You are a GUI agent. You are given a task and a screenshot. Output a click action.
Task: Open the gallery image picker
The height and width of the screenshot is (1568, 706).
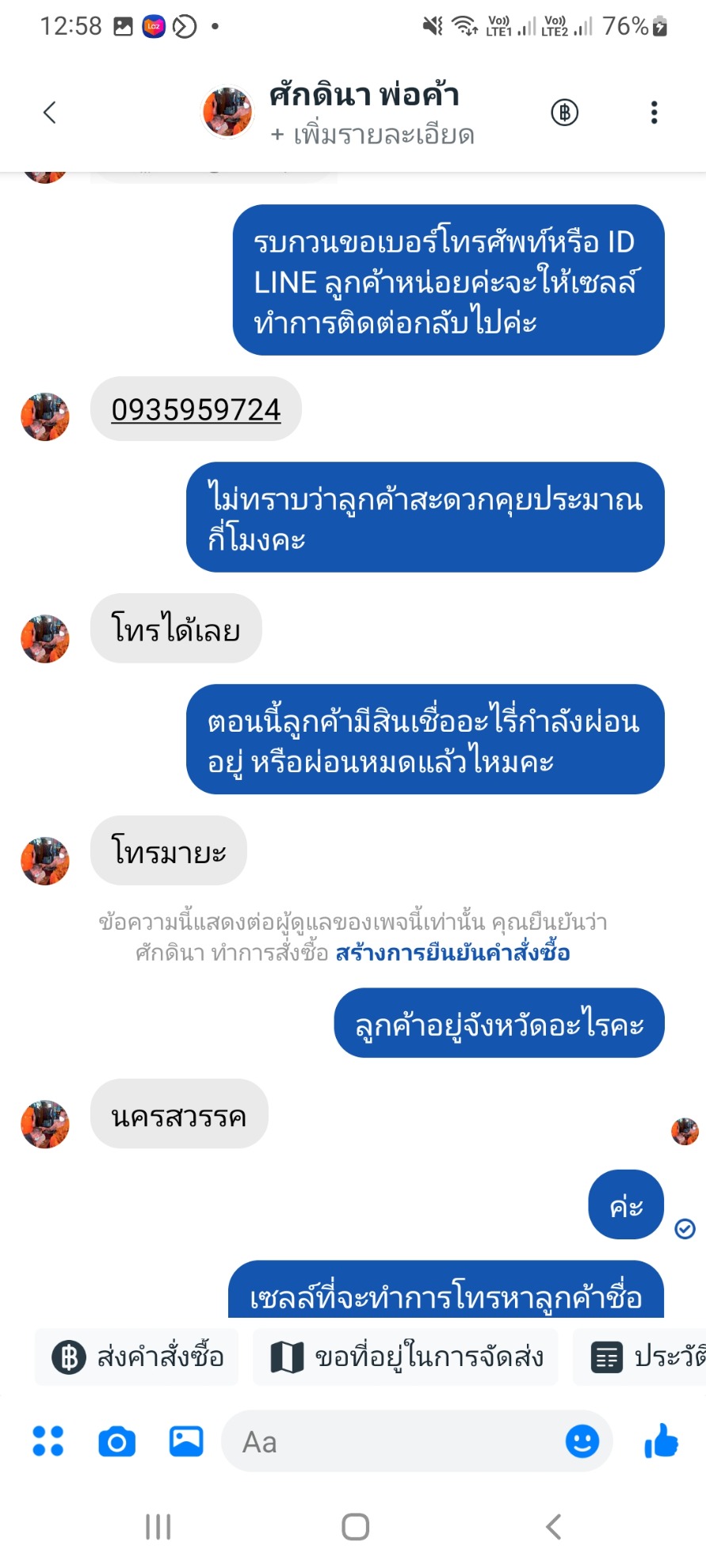[186, 1441]
